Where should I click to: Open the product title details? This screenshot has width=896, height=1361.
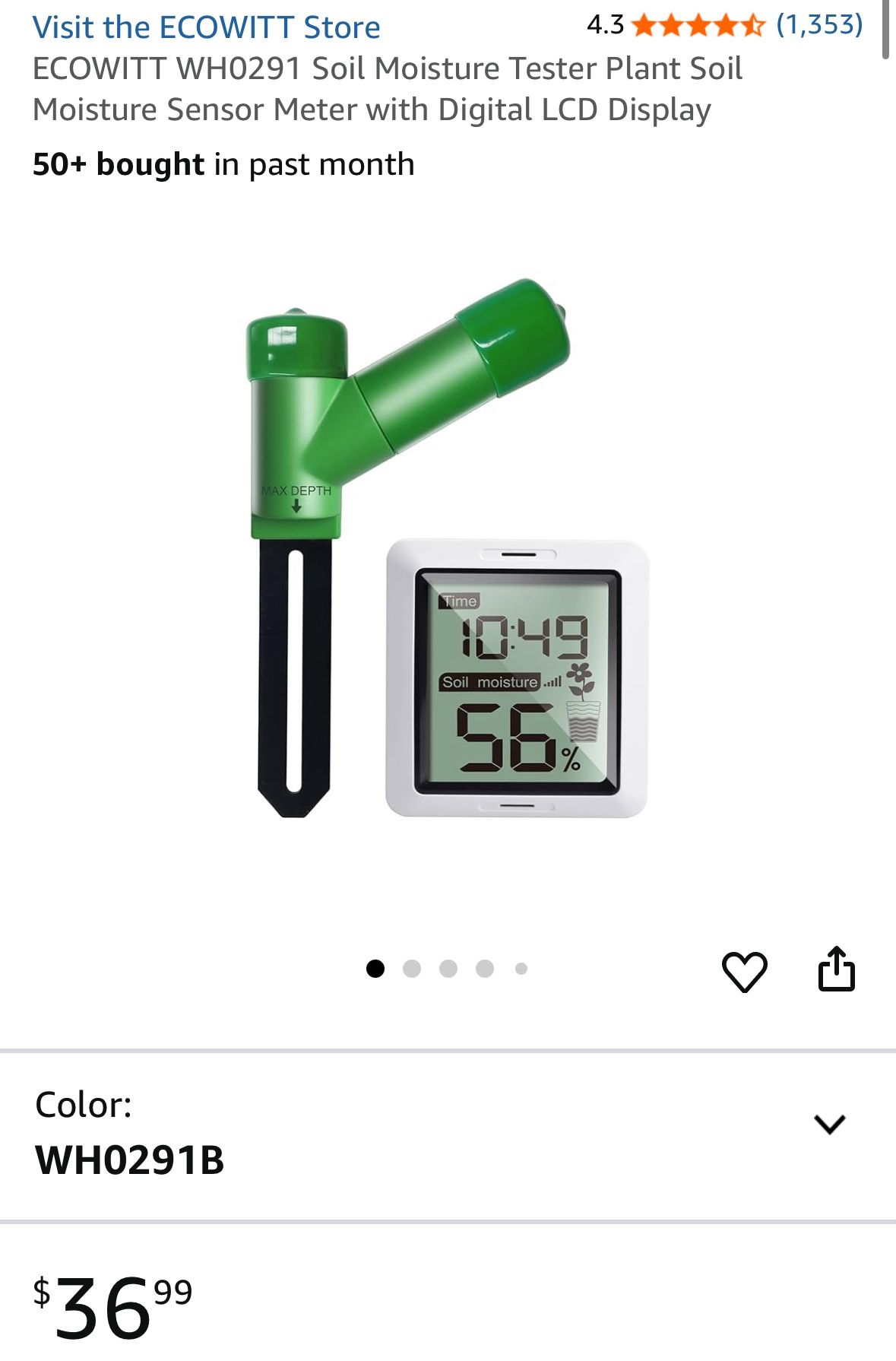[388, 90]
